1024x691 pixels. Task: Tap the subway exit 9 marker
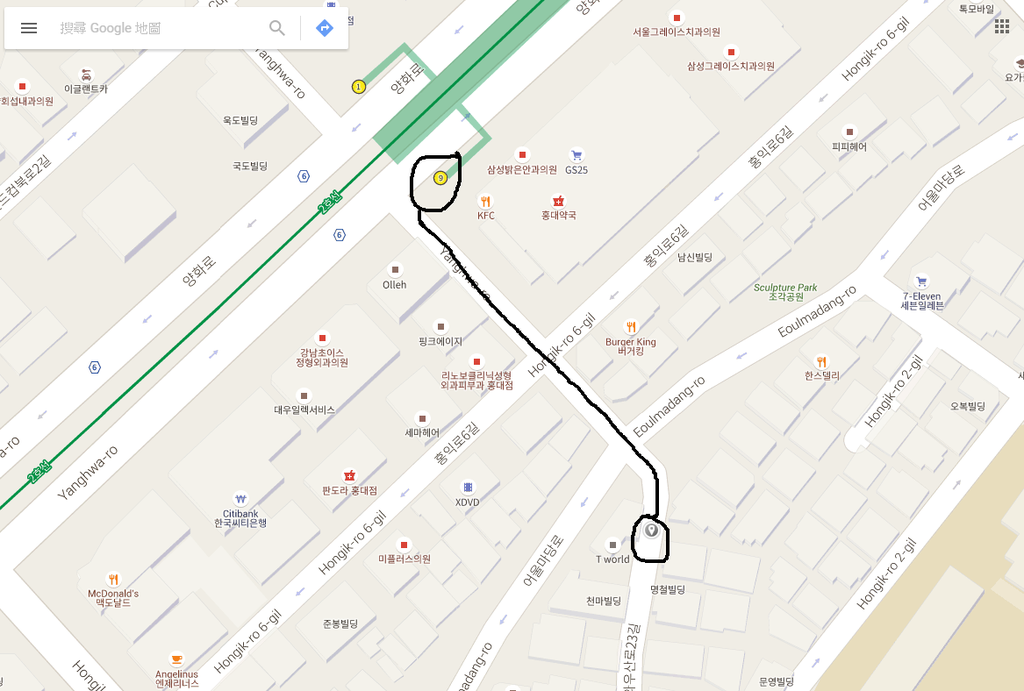pos(440,178)
